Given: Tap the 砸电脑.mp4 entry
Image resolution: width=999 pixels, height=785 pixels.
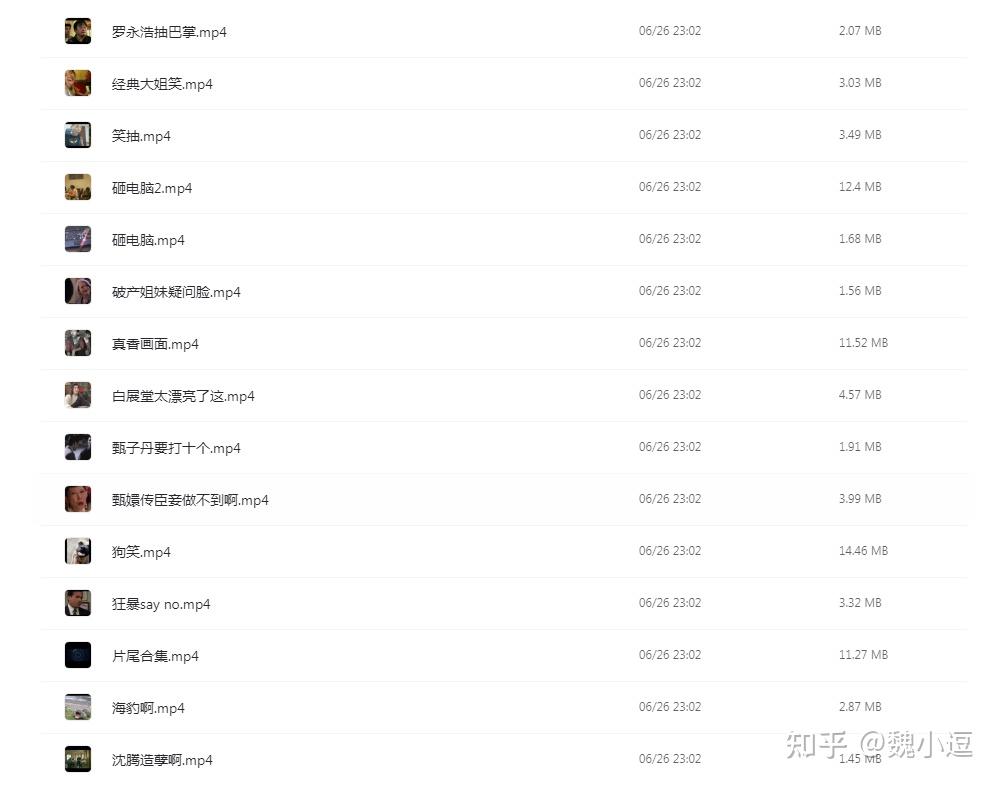Looking at the screenshot, I should point(148,240).
